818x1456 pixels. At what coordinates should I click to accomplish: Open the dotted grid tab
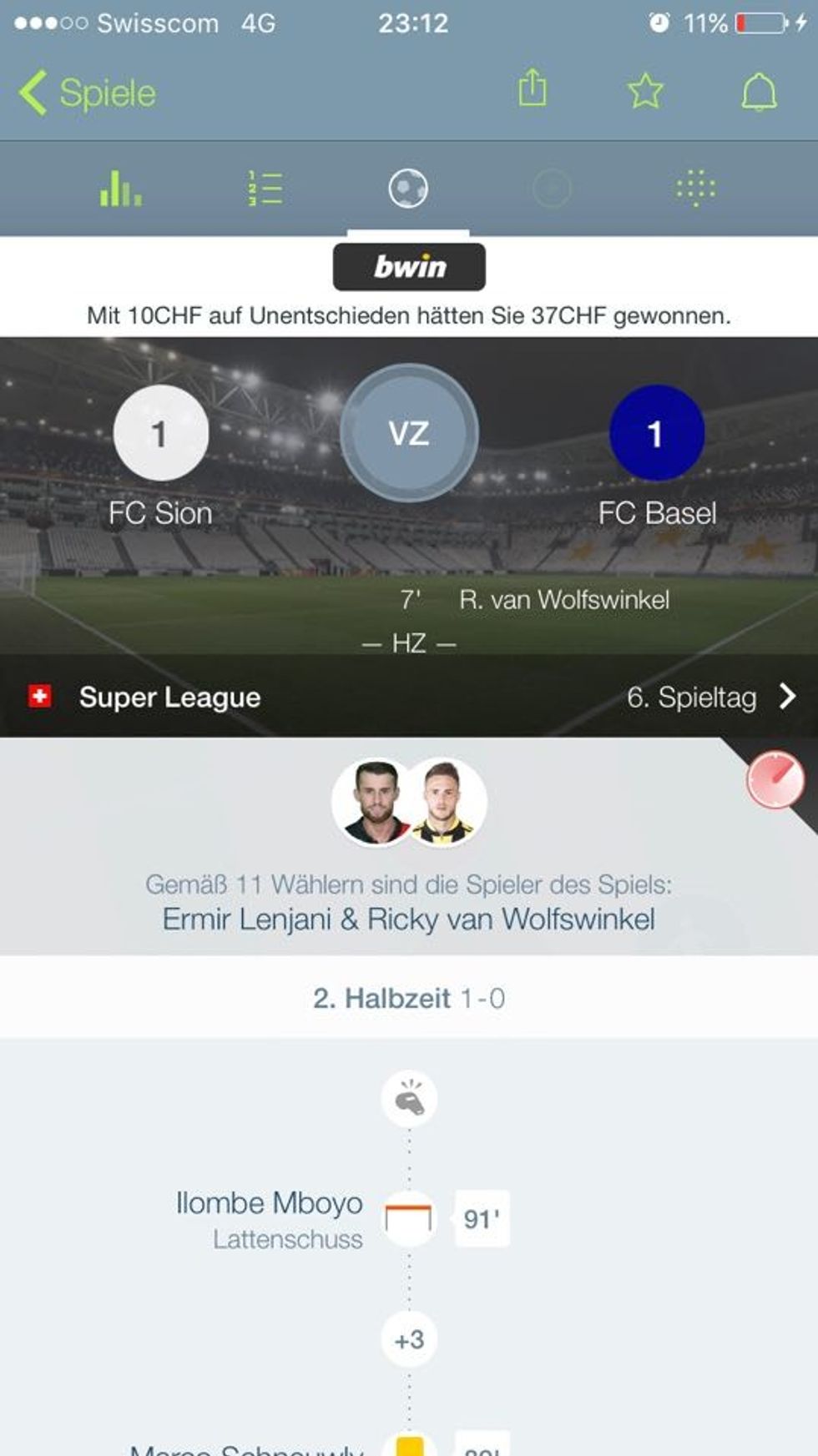click(x=695, y=189)
